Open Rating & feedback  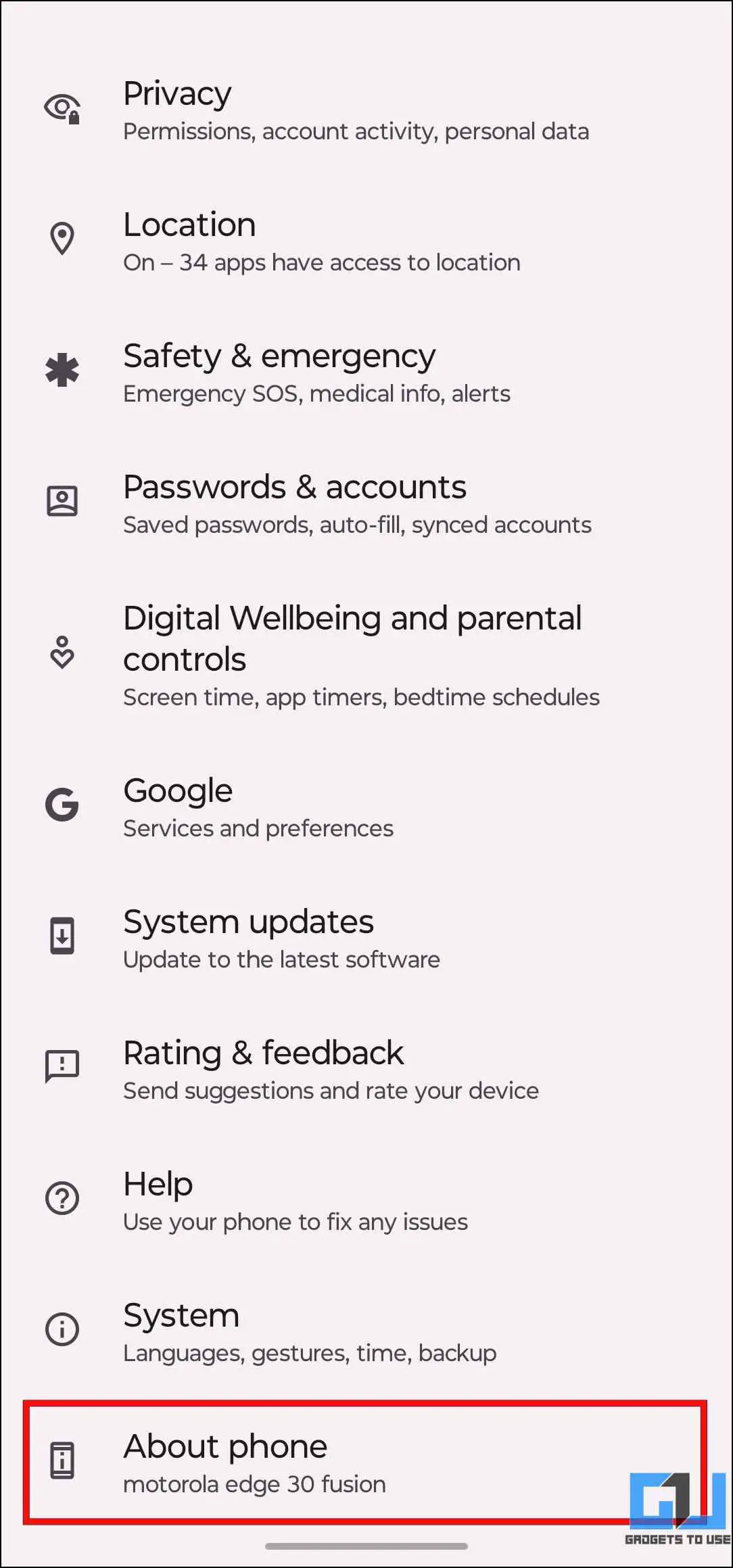pos(366,1070)
